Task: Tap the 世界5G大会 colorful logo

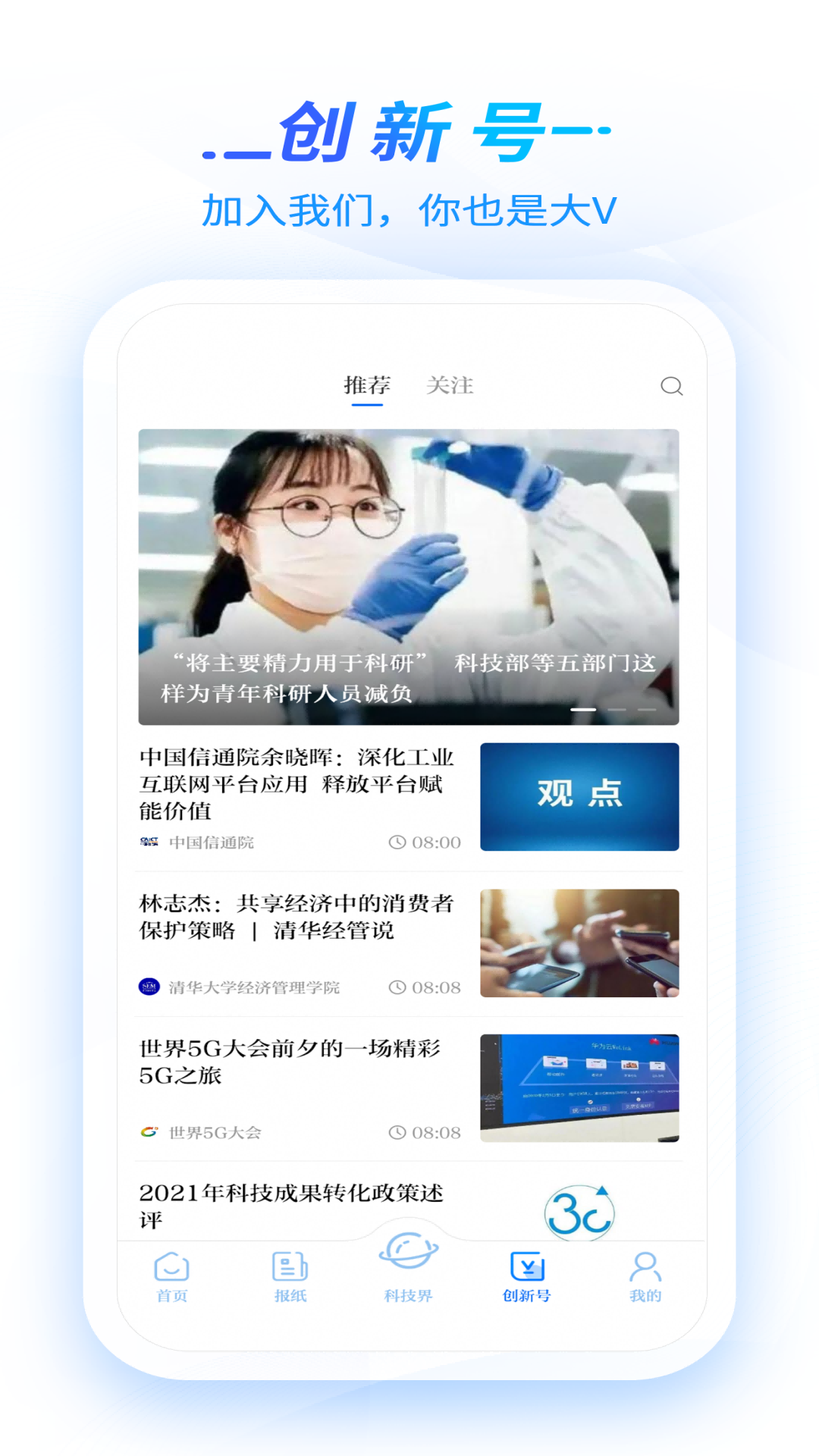Action: pos(149,1131)
